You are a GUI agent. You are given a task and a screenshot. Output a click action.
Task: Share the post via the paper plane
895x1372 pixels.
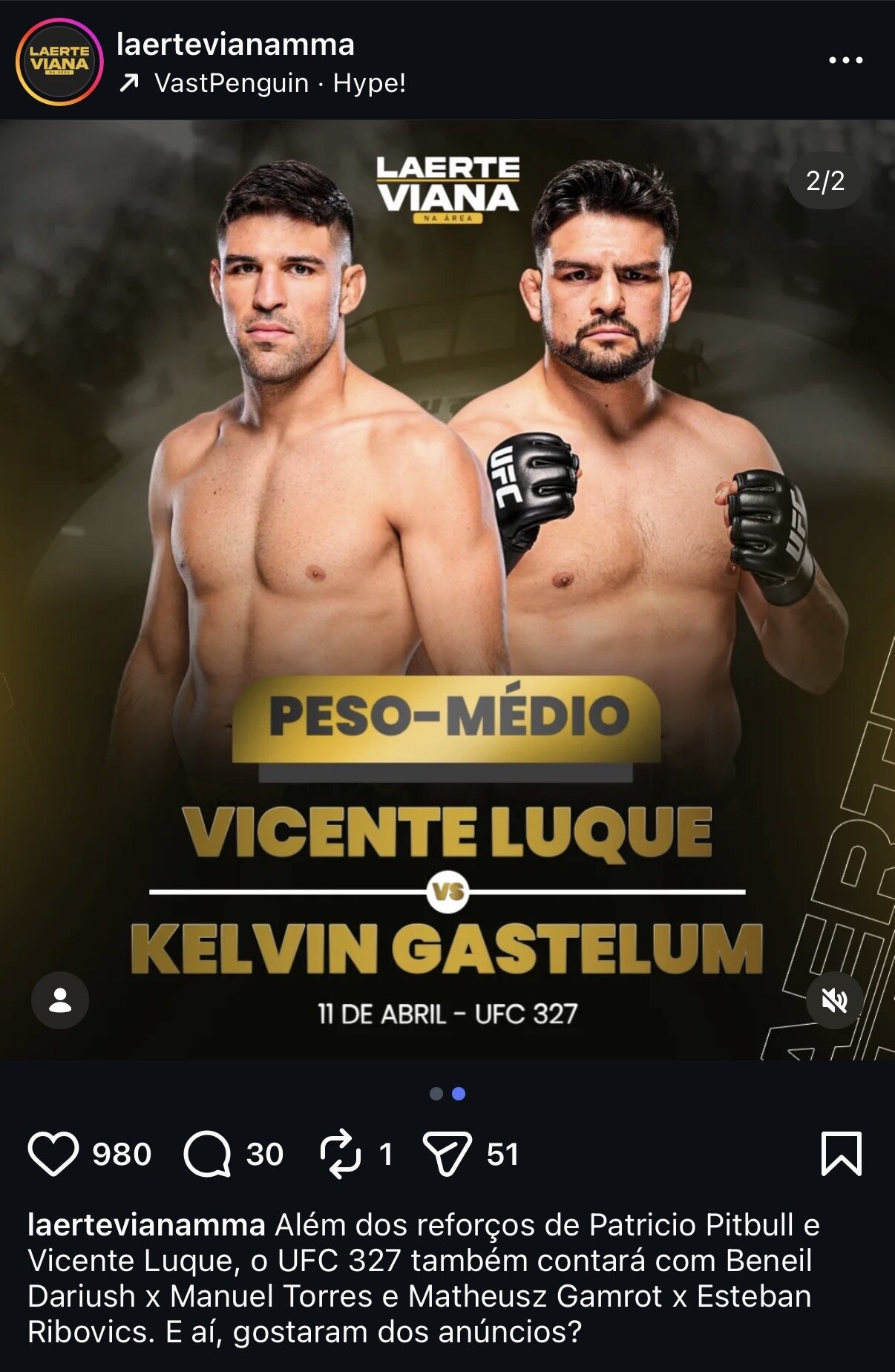(x=447, y=1154)
